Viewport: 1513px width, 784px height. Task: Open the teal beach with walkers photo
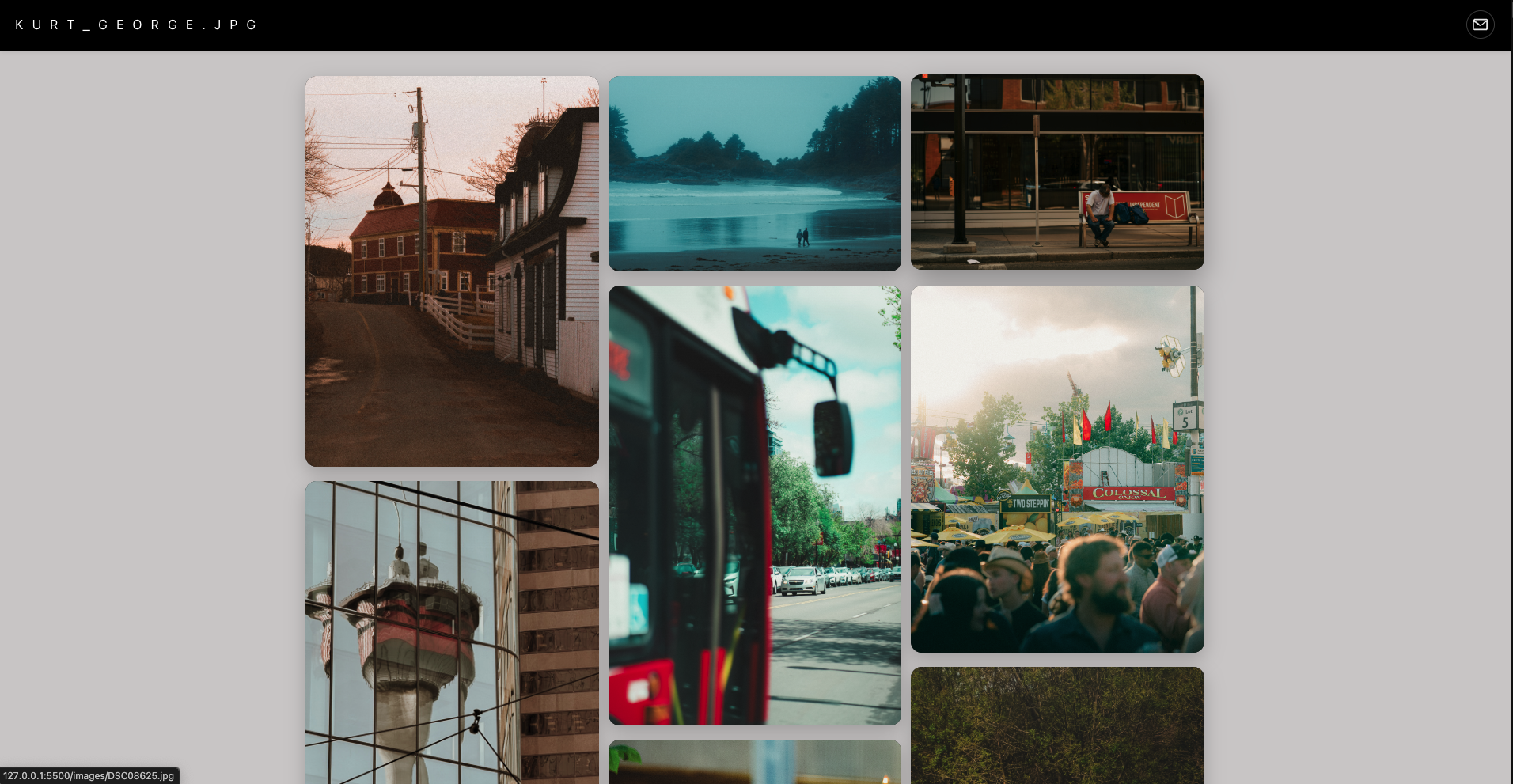pyautogui.click(x=754, y=173)
